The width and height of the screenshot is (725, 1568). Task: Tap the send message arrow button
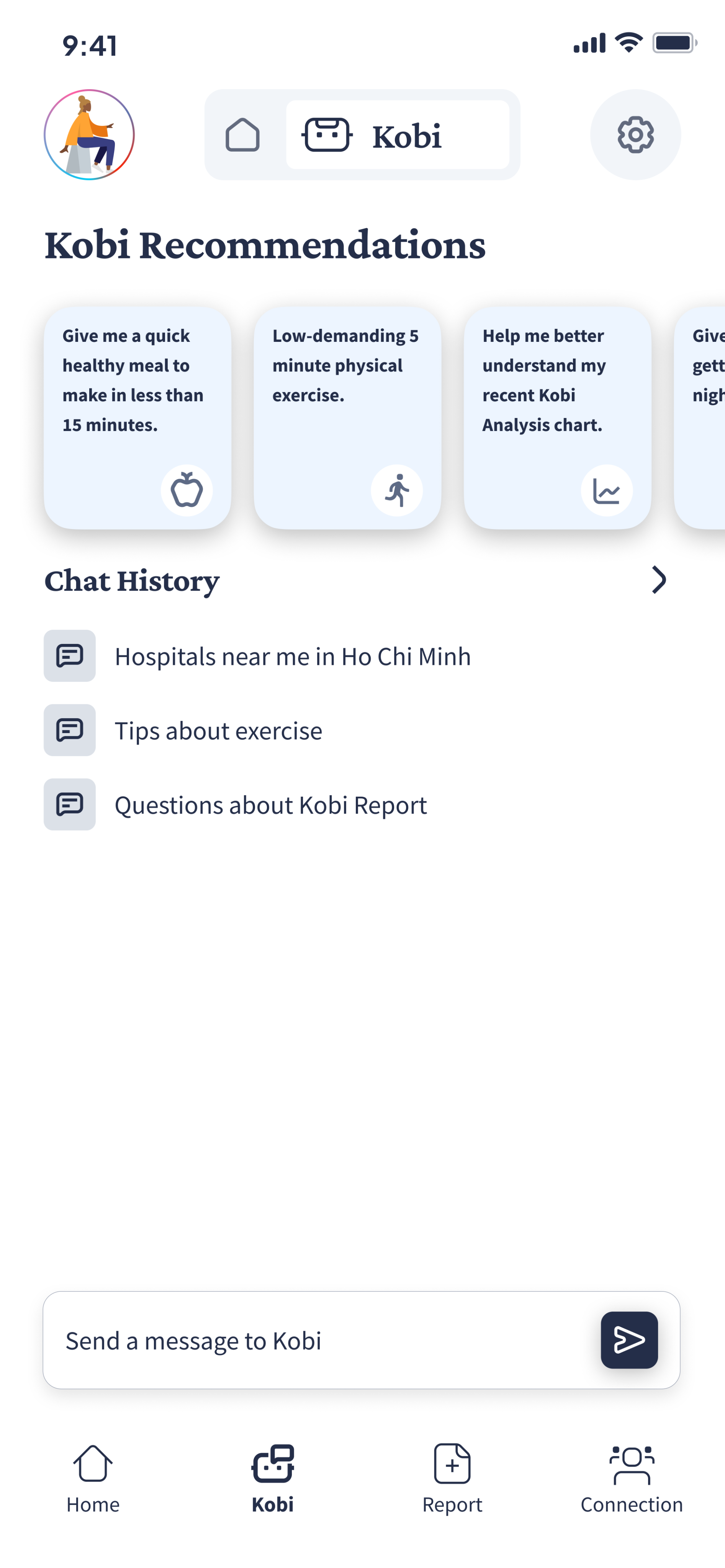click(629, 1340)
